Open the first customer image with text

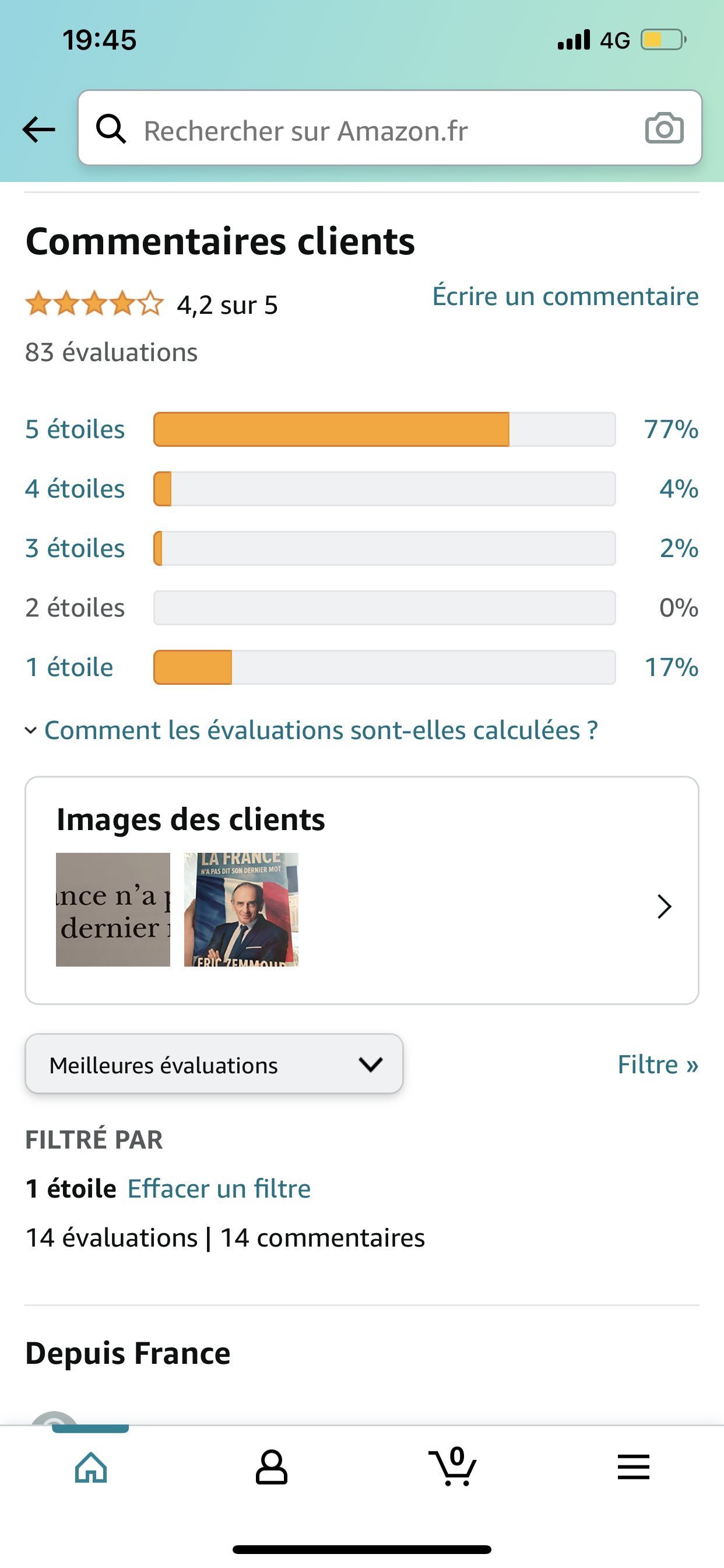tap(113, 909)
